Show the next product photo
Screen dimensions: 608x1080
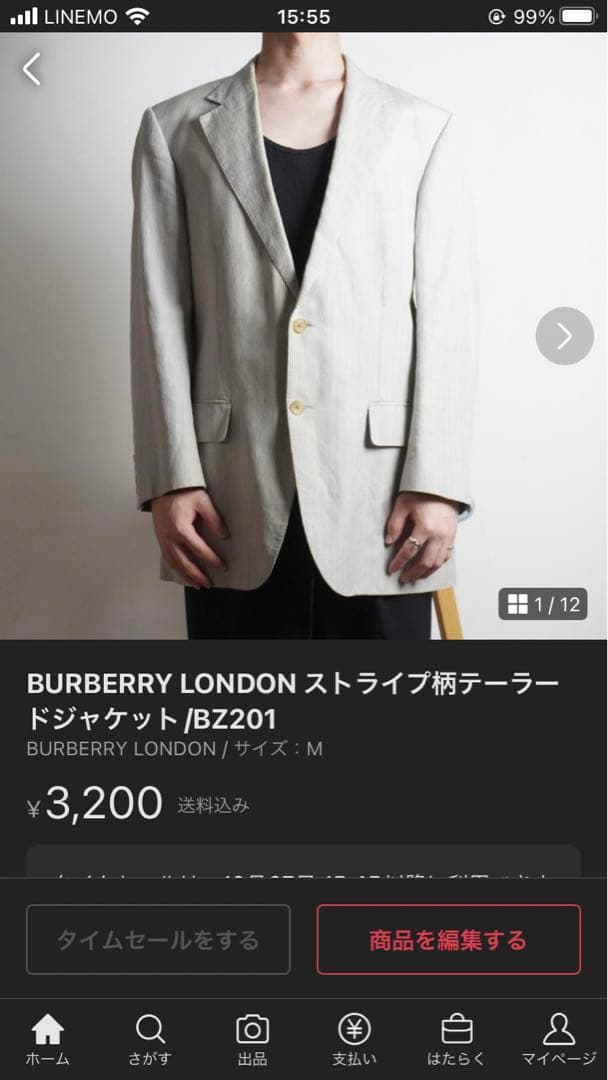564,336
